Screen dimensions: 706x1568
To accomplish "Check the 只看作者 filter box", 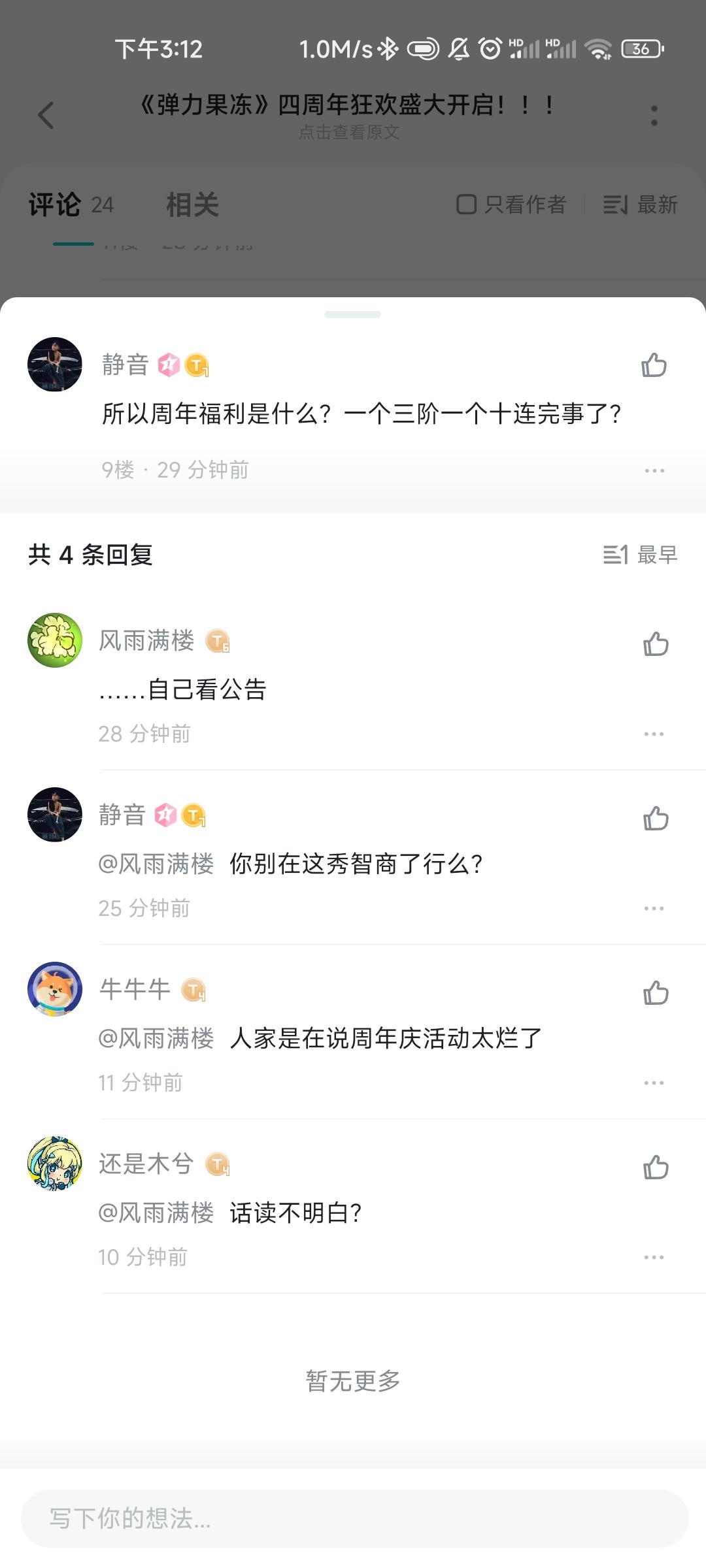I will 466,204.
